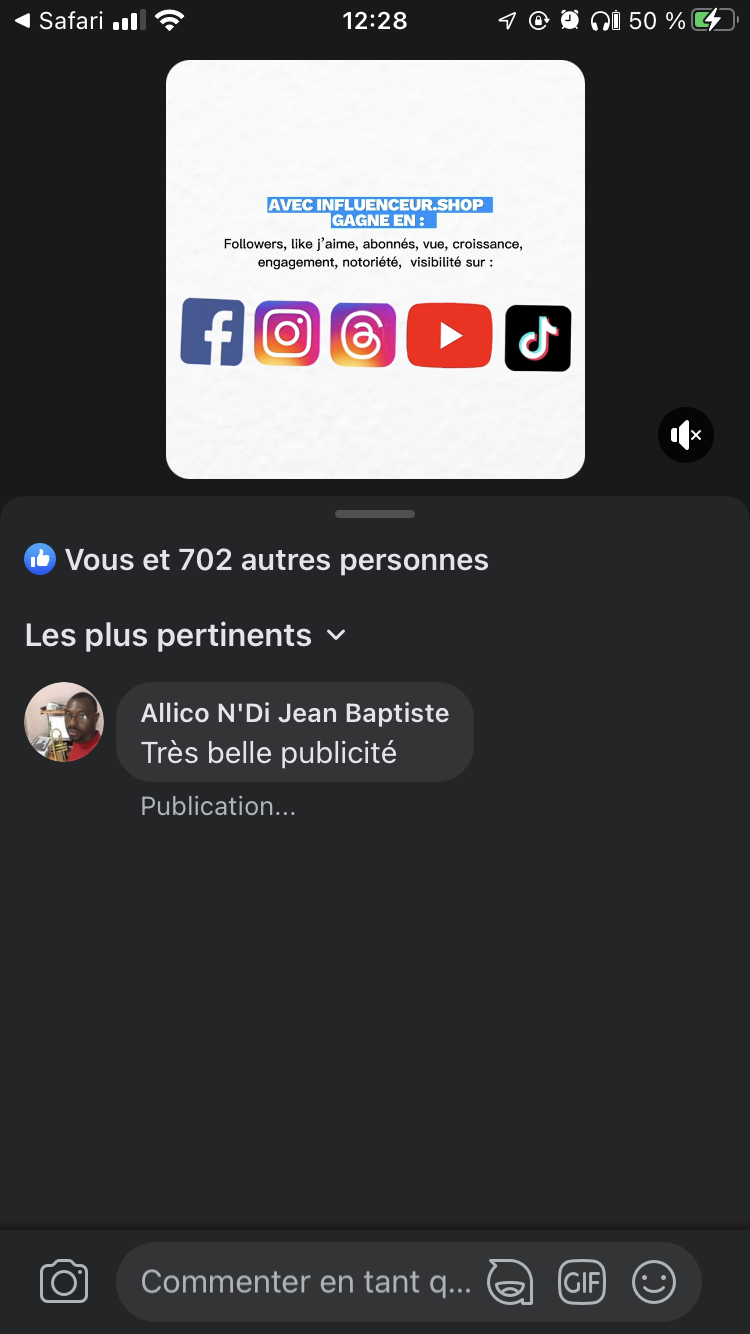Viewport: 750px width, 1334px height.
Task: Add a GIF to the comment
Action: point(582,1282)
